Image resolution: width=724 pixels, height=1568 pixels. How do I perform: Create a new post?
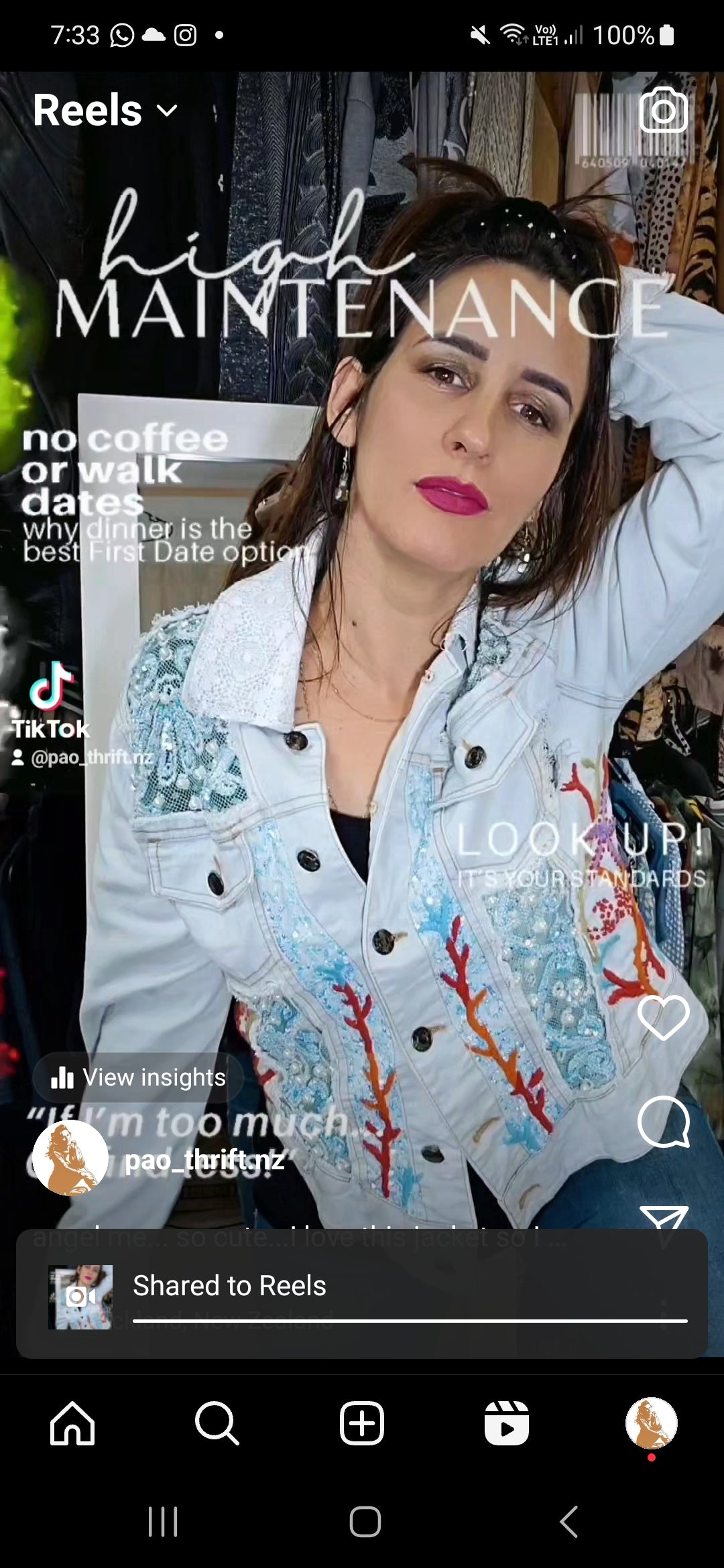[x=362, y=1423]
